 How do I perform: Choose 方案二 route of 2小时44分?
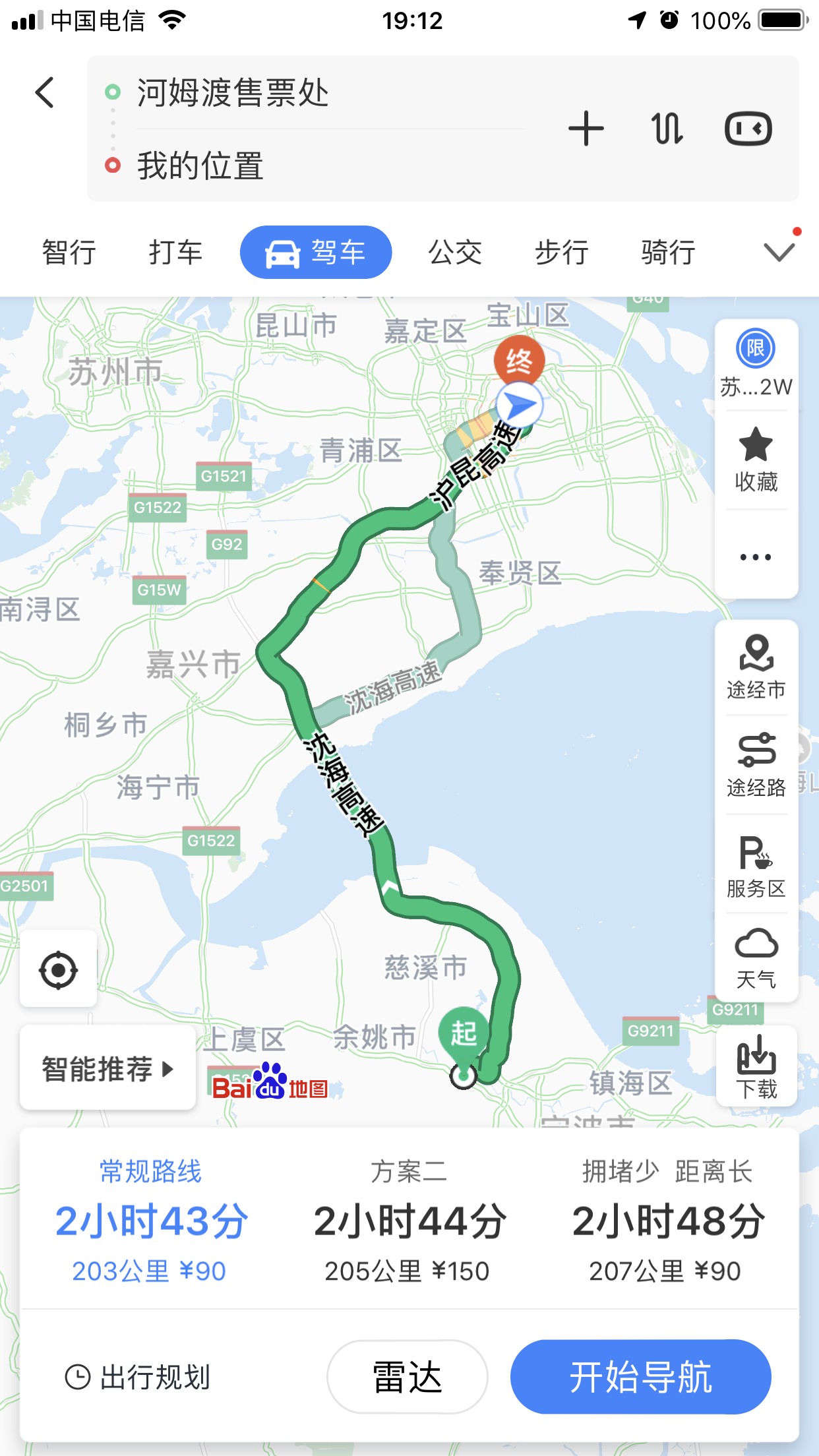(409, 1220)
